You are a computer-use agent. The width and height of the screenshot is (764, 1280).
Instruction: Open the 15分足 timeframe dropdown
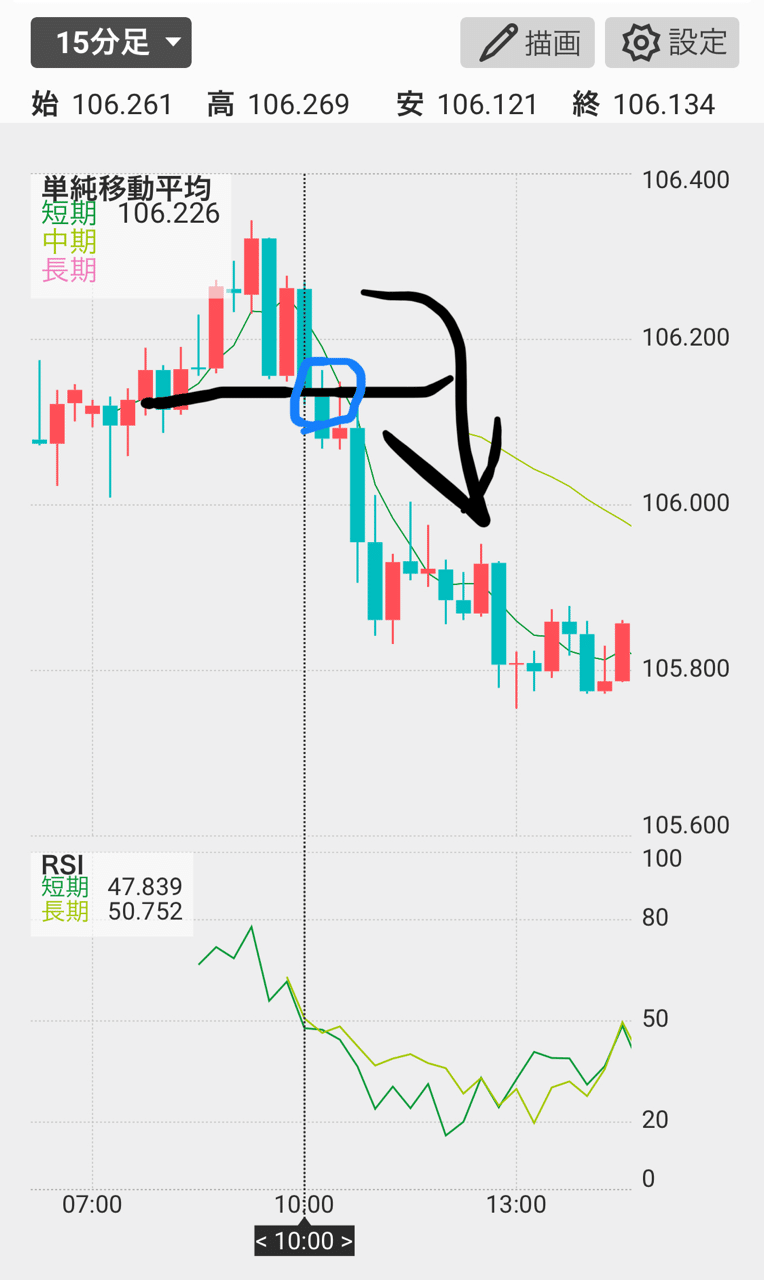click(x=111, y=43)
